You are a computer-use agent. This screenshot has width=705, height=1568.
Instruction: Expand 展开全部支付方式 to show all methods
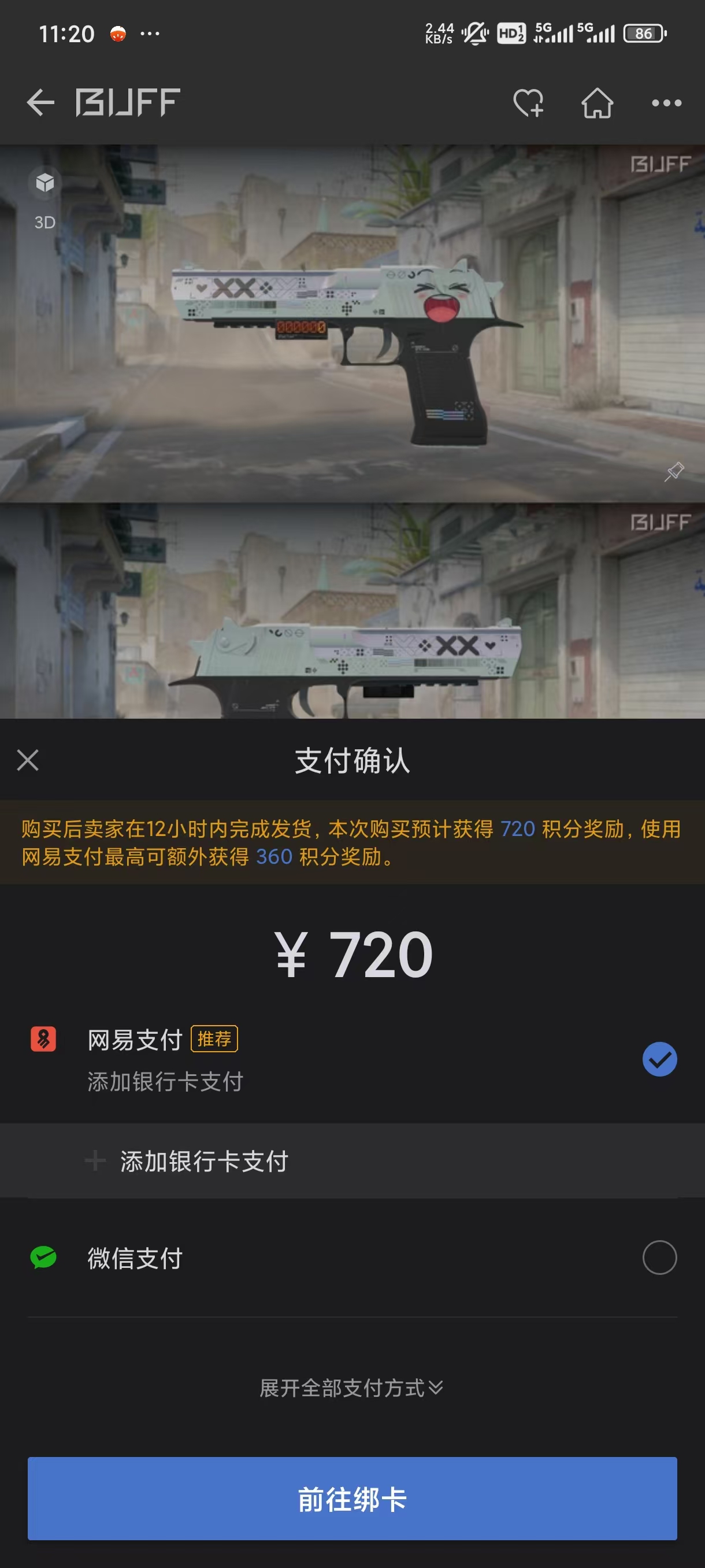(351, 1388)
